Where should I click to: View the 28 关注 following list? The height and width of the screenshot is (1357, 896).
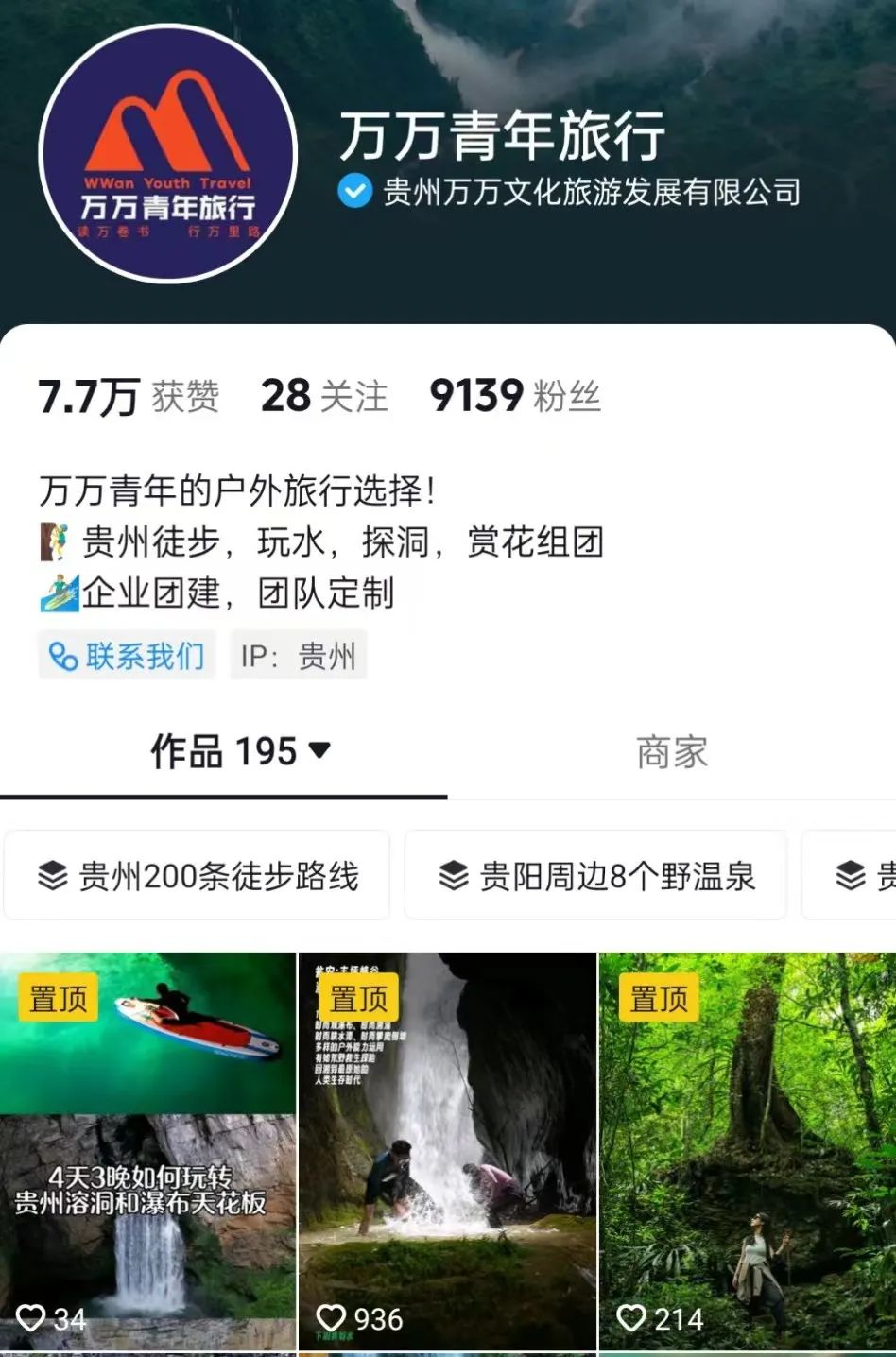point(324,396)
